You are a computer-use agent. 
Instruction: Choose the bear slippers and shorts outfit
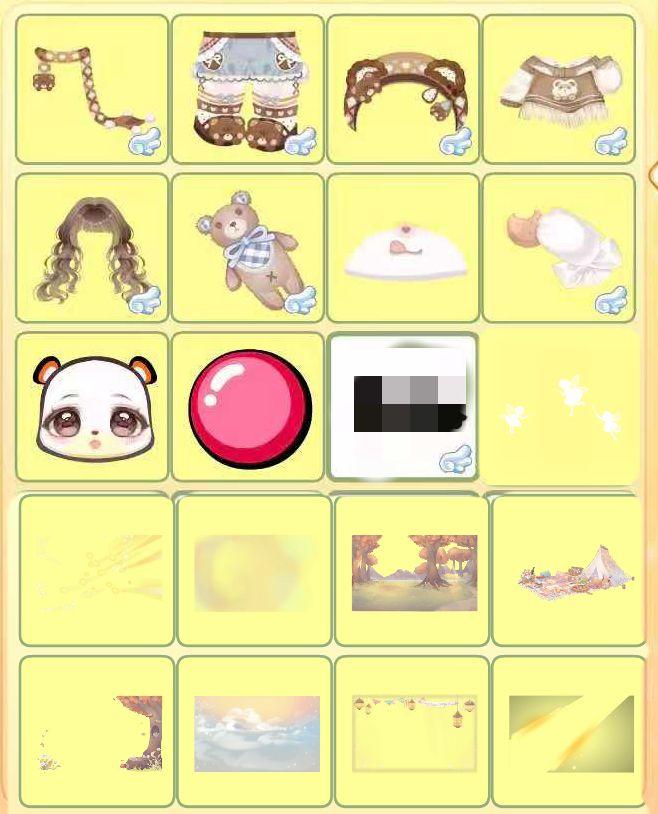(247, 90)
